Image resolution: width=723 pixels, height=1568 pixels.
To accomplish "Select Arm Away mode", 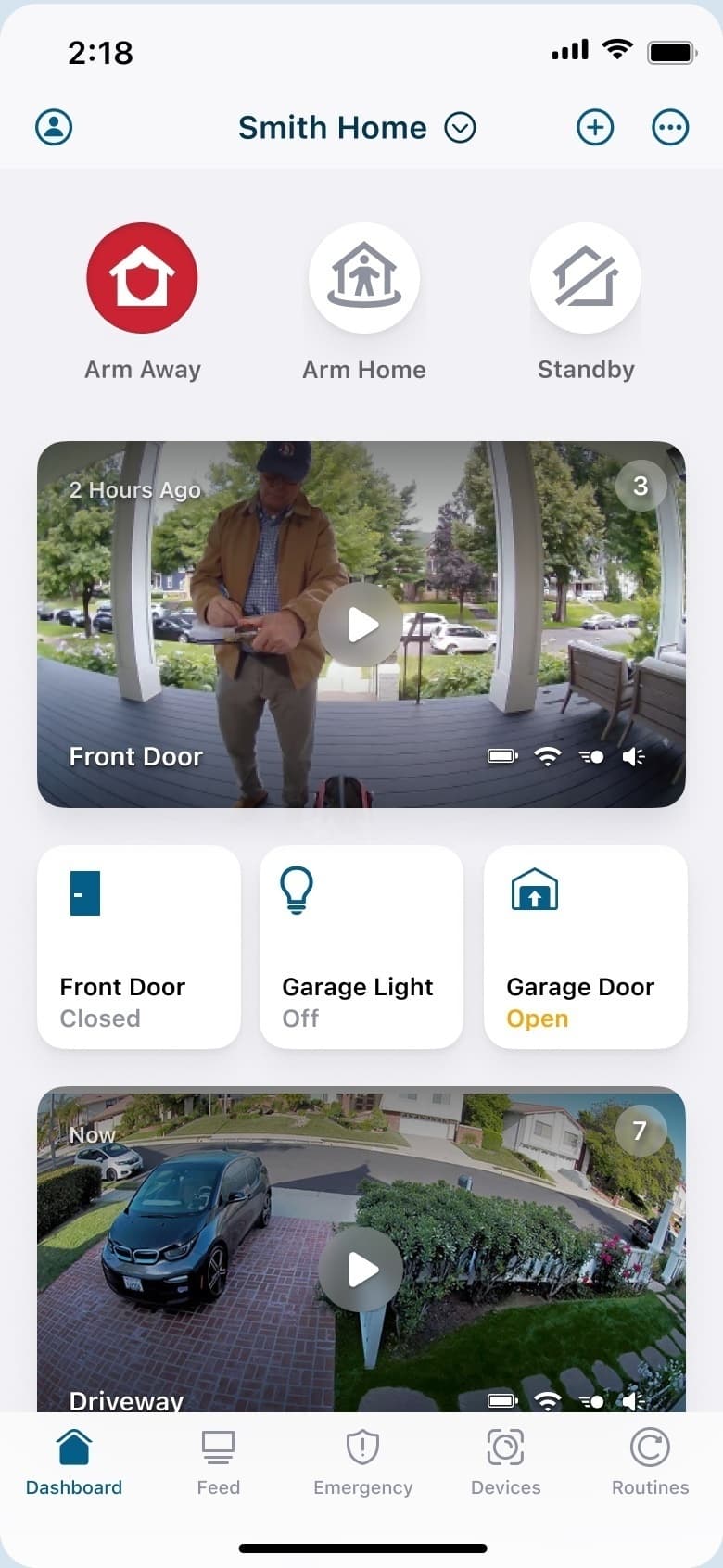I will 142,278.
